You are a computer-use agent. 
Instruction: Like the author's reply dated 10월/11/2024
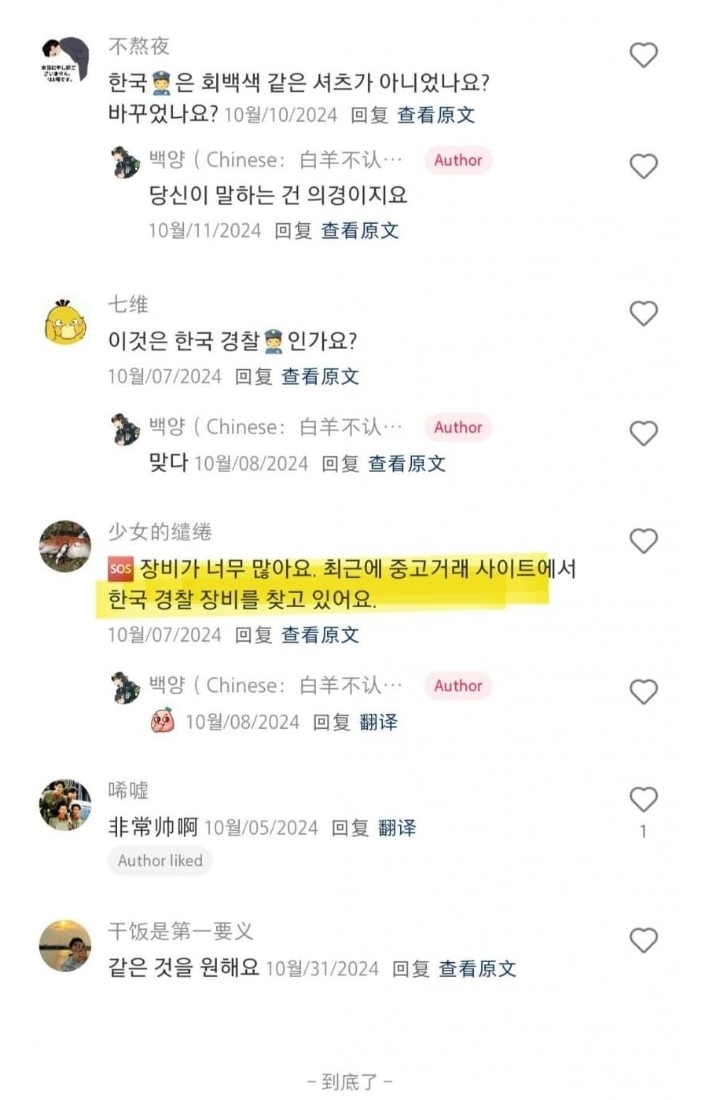click(644, 166)
